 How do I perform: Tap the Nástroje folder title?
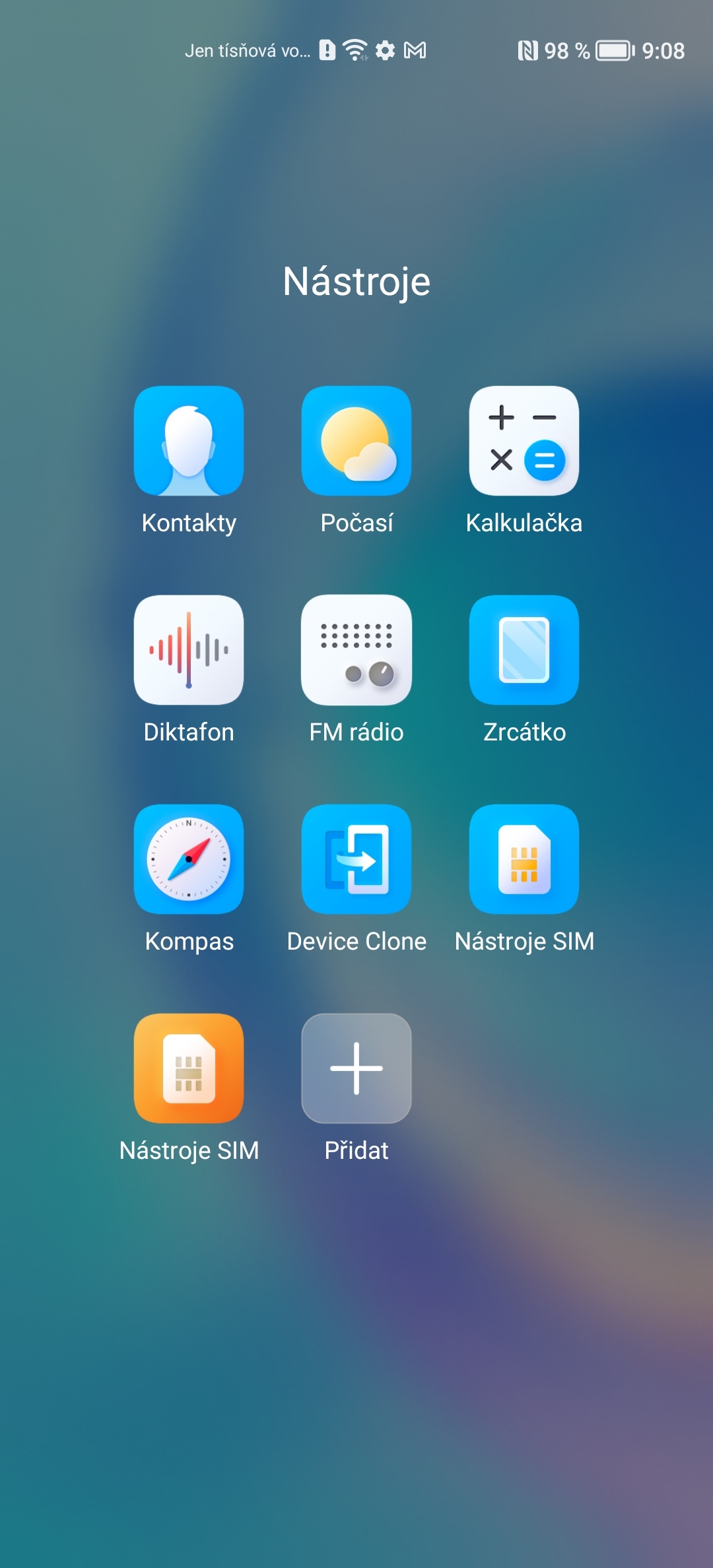pyautogui.click(x=356, y=280)
